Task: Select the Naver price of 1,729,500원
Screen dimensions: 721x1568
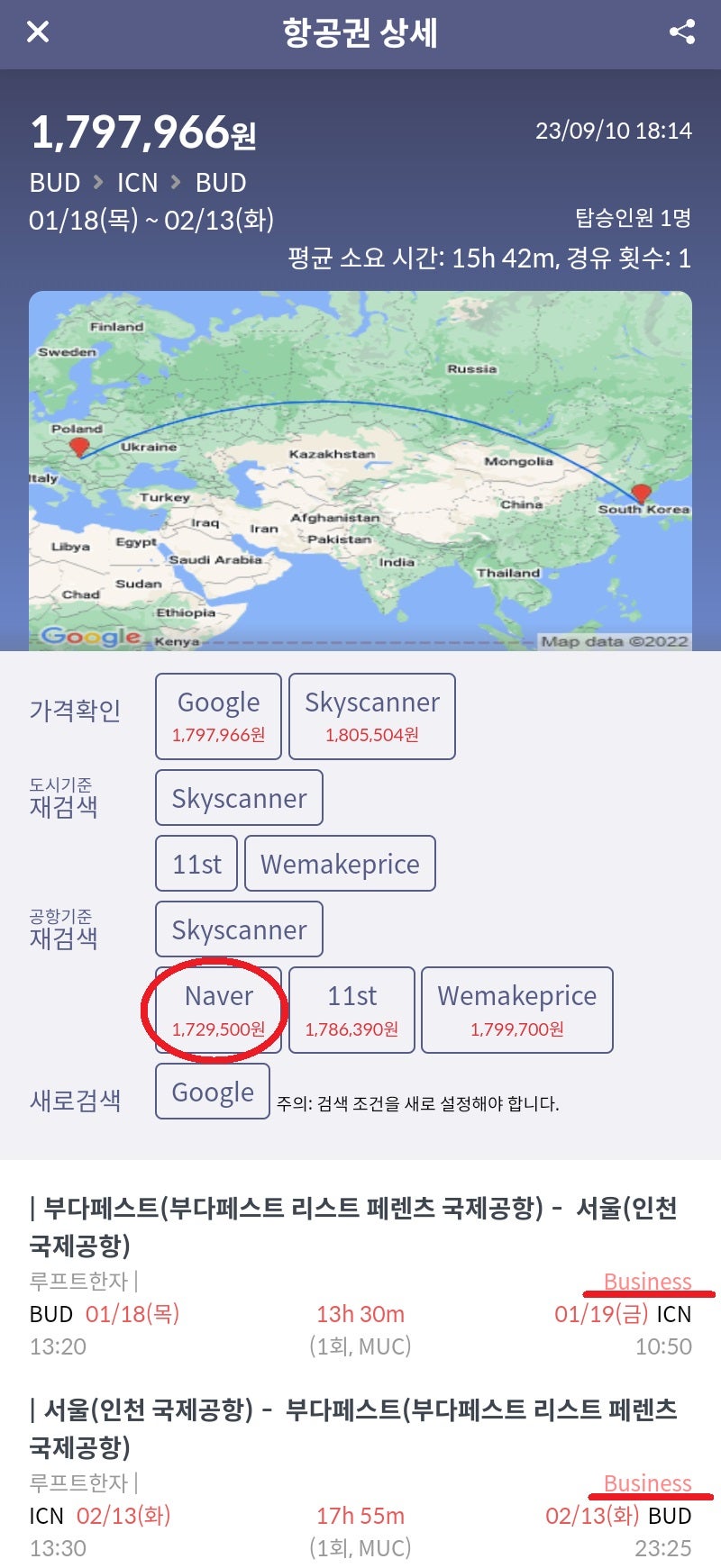Action: click(219, 1011)
